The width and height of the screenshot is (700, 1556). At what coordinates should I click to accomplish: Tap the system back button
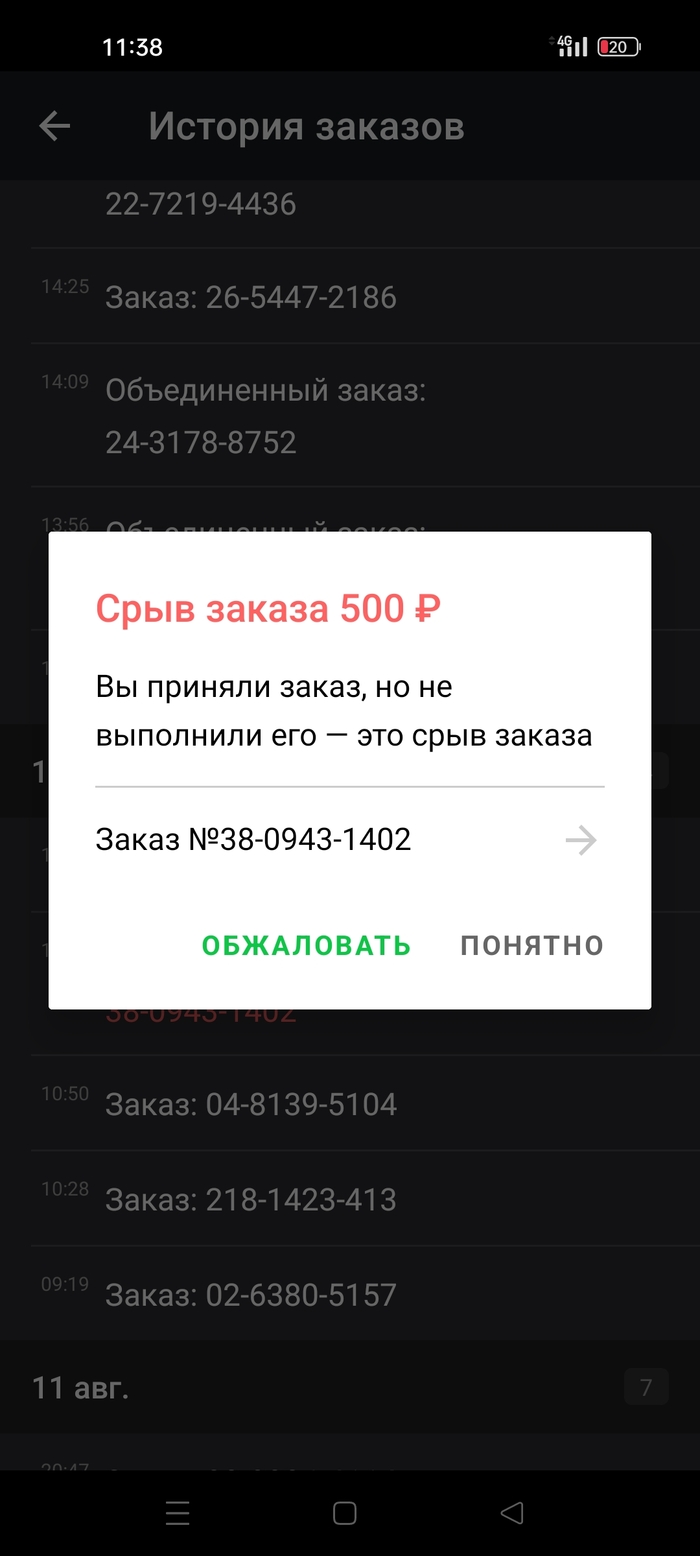point(511,1513)
